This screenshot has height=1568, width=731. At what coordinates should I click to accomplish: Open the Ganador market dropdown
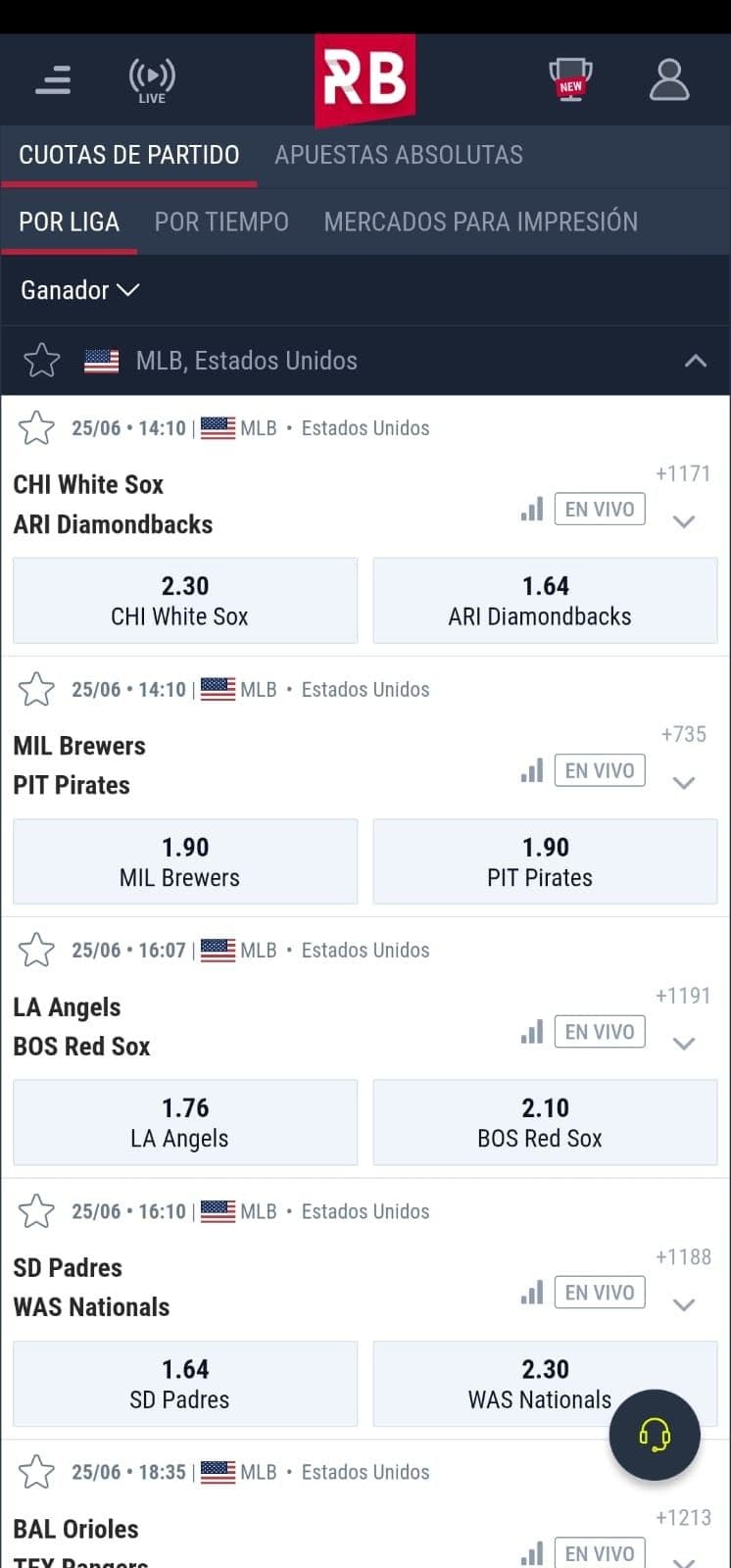pyautogui.click(x=79, y=290)
